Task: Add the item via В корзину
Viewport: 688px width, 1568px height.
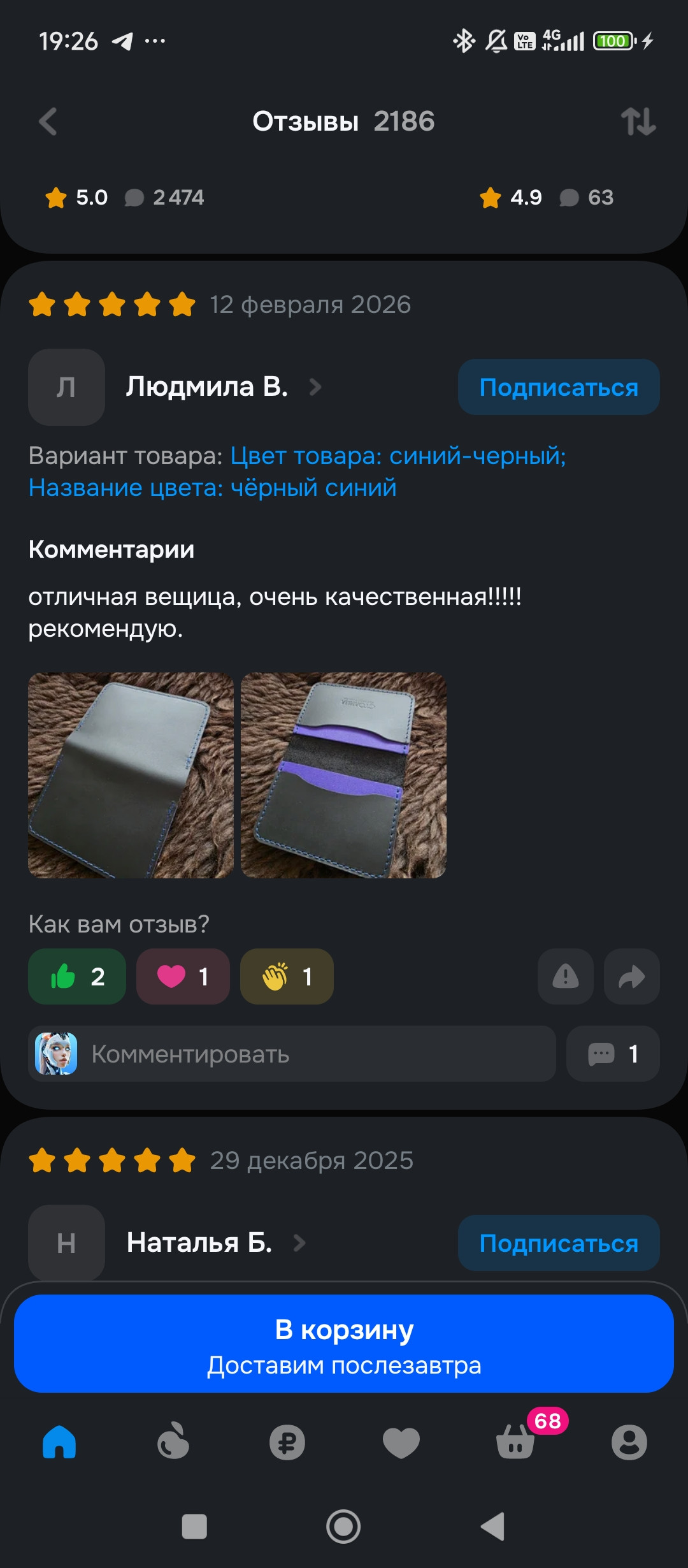Action: tap(344, 1344)
